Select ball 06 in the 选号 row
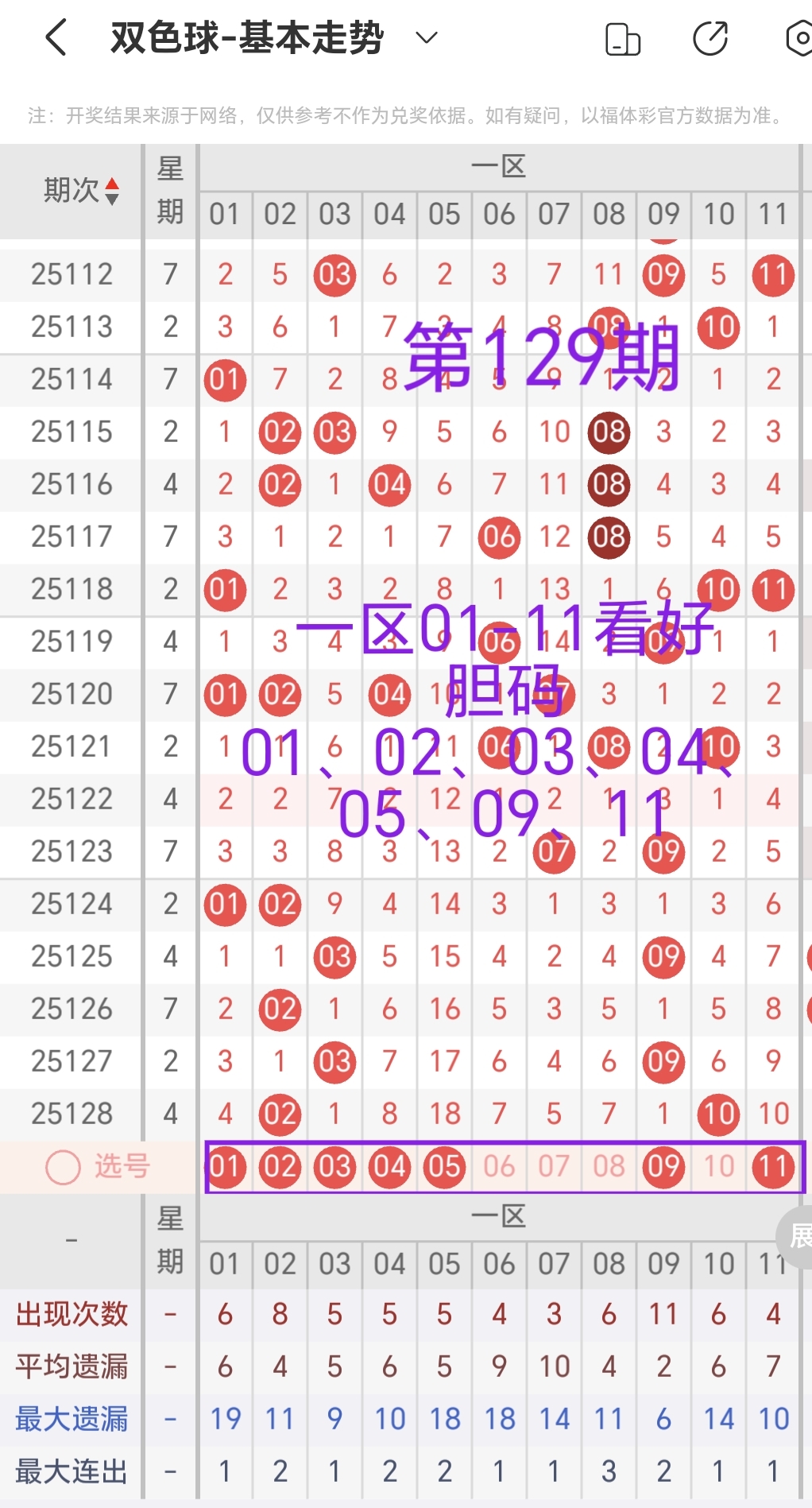 coord(499,1166)
